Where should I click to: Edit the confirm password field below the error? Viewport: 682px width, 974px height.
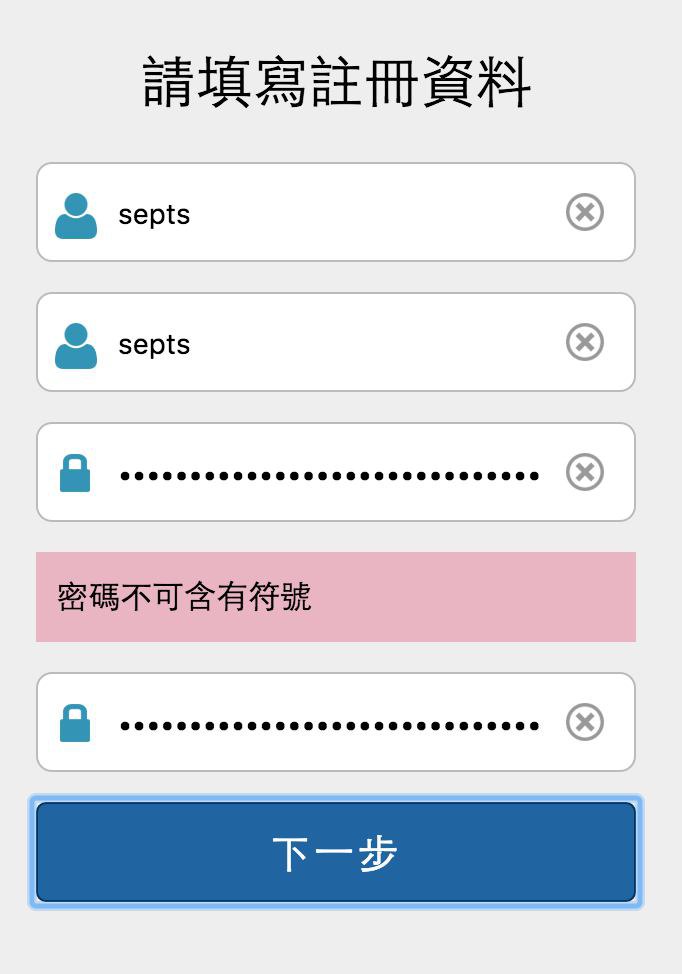330,723
